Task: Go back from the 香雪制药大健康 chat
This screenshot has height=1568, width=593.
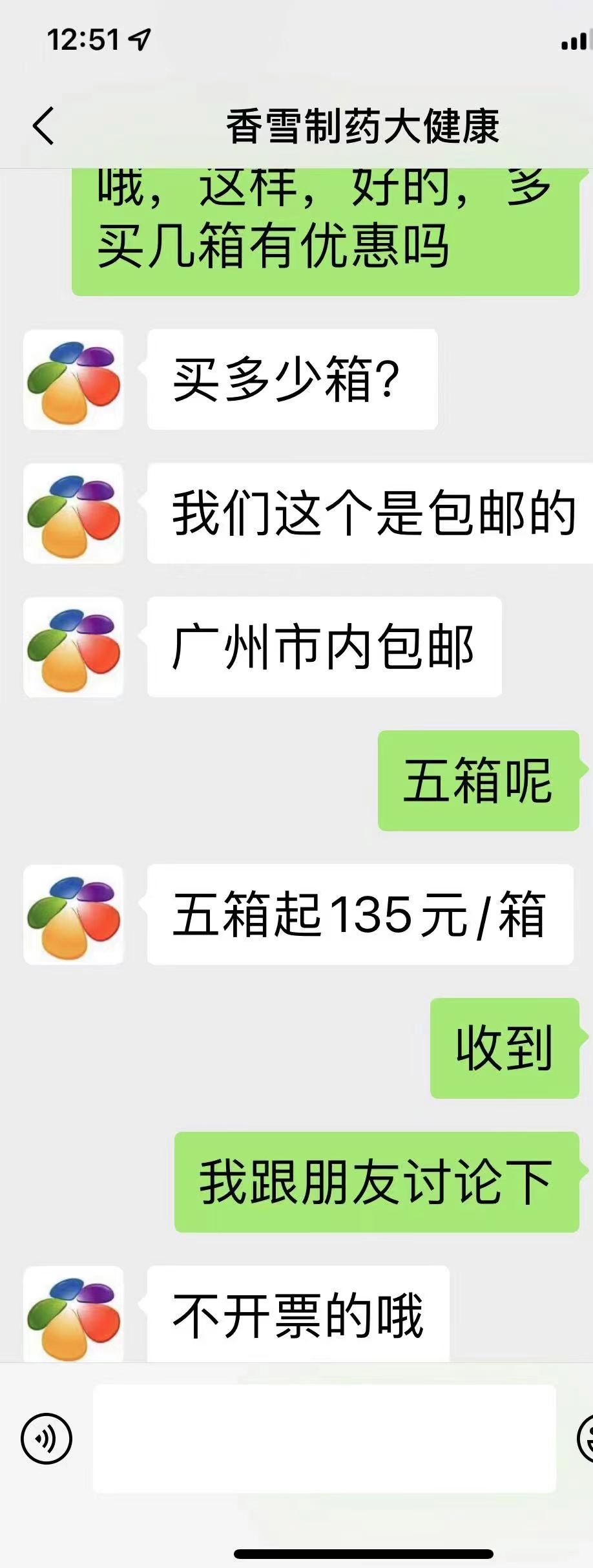Action: pyautogui.click(x=43, y=125)
